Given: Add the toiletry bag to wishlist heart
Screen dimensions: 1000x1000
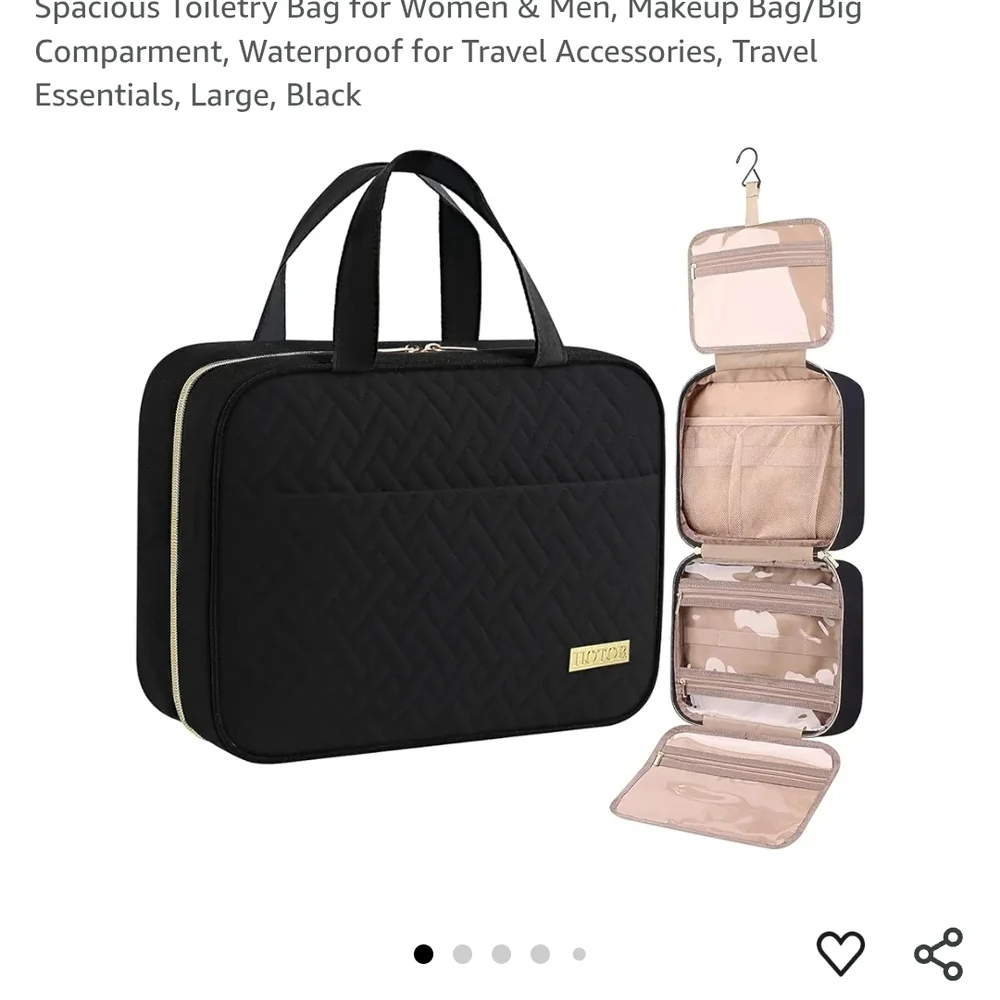Looking at the screenshot, I should [840, 953].
